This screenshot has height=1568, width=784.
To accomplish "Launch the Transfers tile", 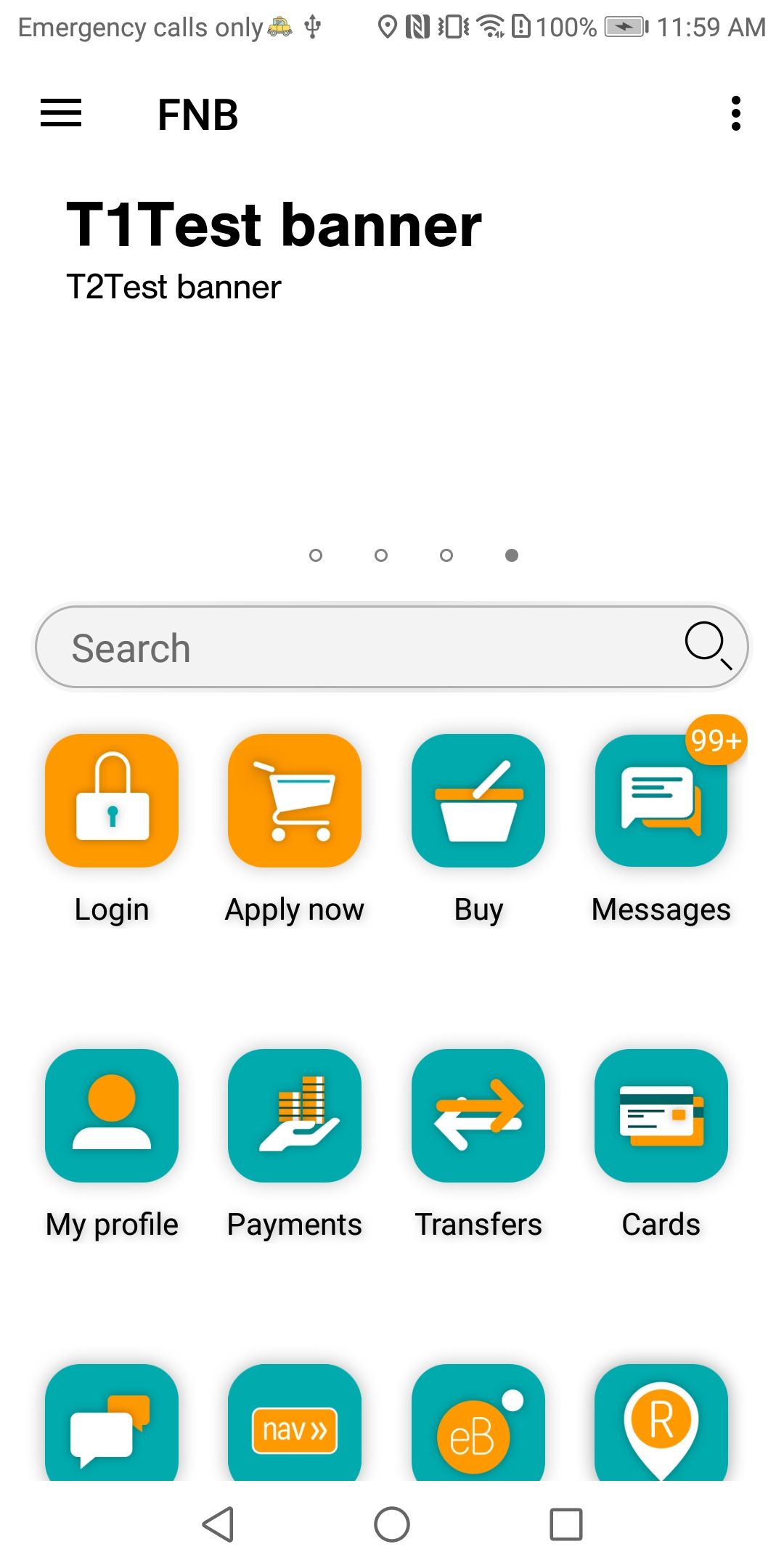I will 478,1116.
